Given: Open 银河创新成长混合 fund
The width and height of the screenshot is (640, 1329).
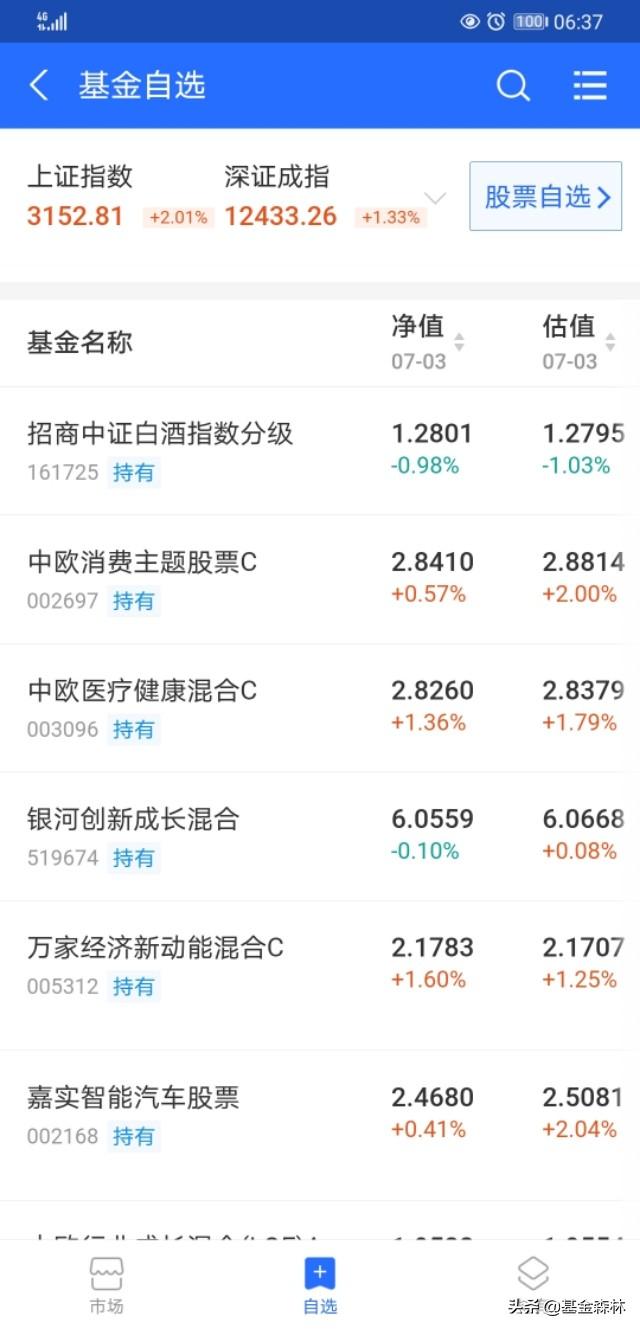Looking at the screenshot, I should (x=320, y=836).
